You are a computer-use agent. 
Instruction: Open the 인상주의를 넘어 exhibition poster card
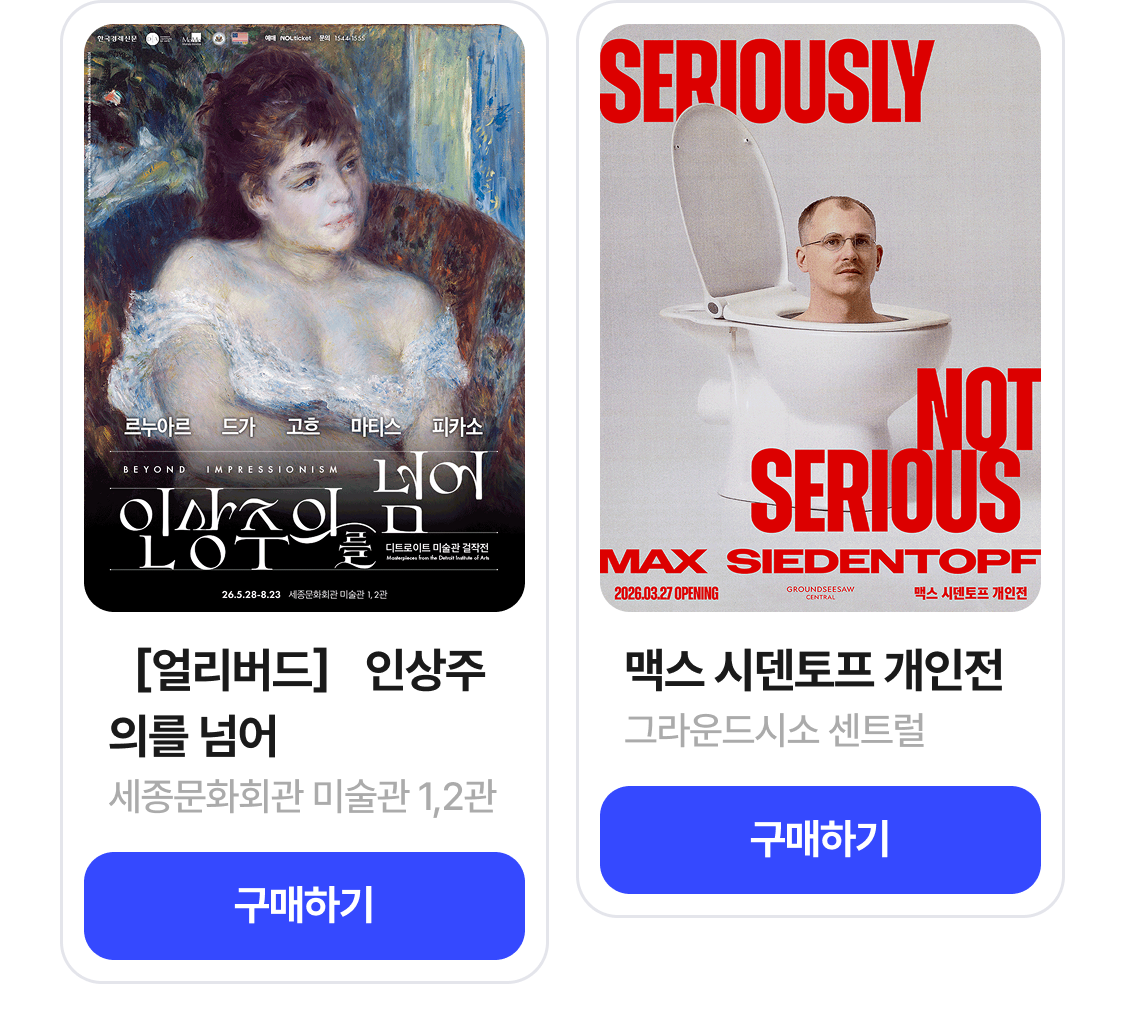[304, 318]
